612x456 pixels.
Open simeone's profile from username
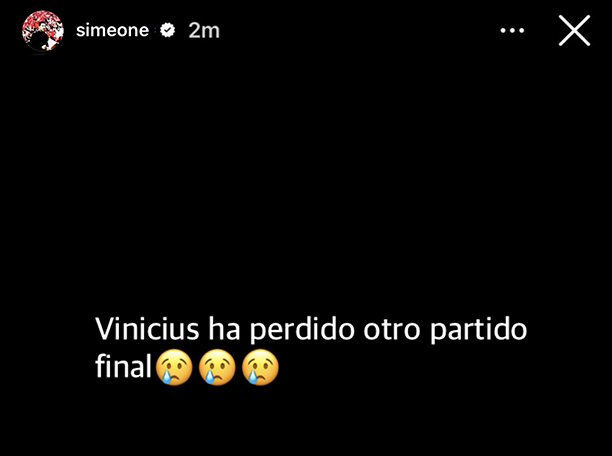(x=112, y=30)
